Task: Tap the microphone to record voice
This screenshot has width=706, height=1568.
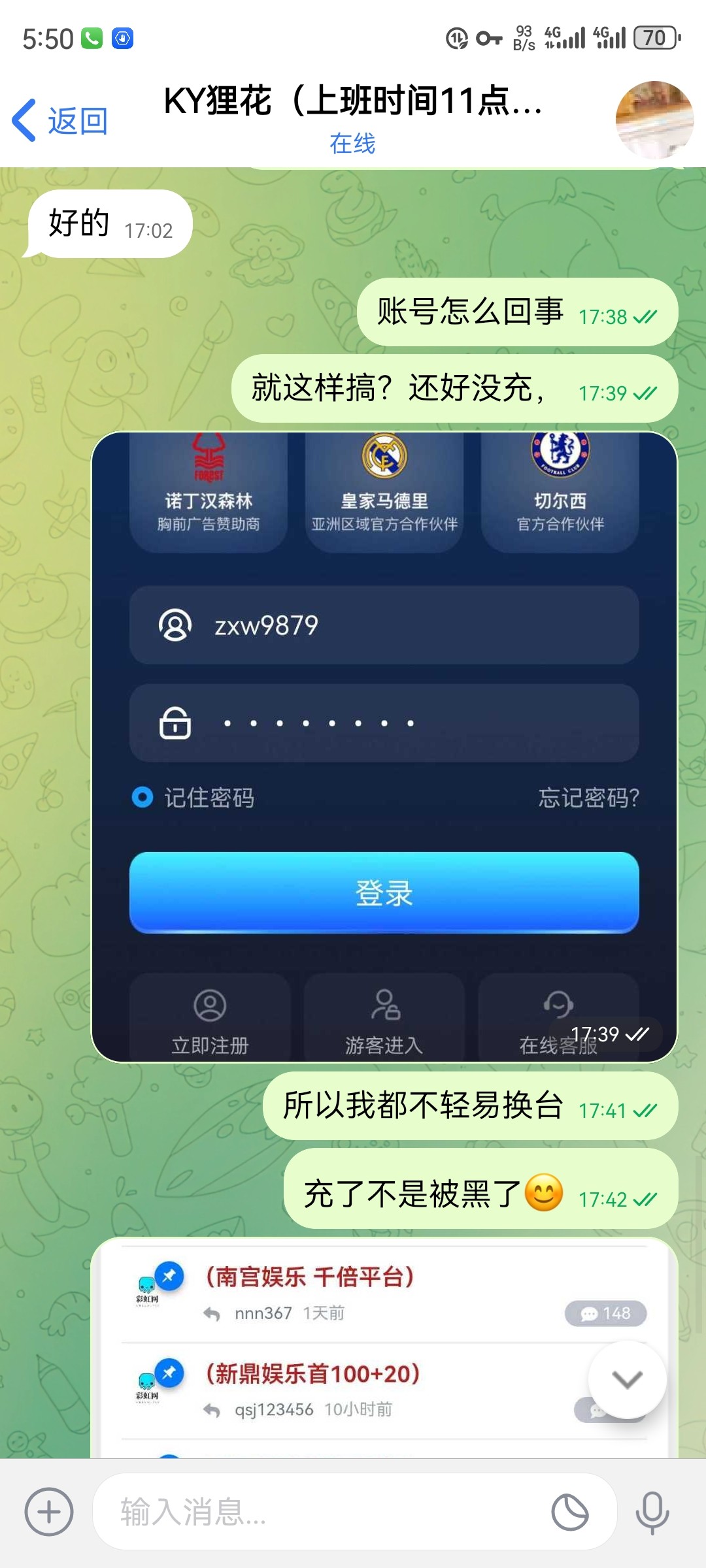Action: 652,1512
